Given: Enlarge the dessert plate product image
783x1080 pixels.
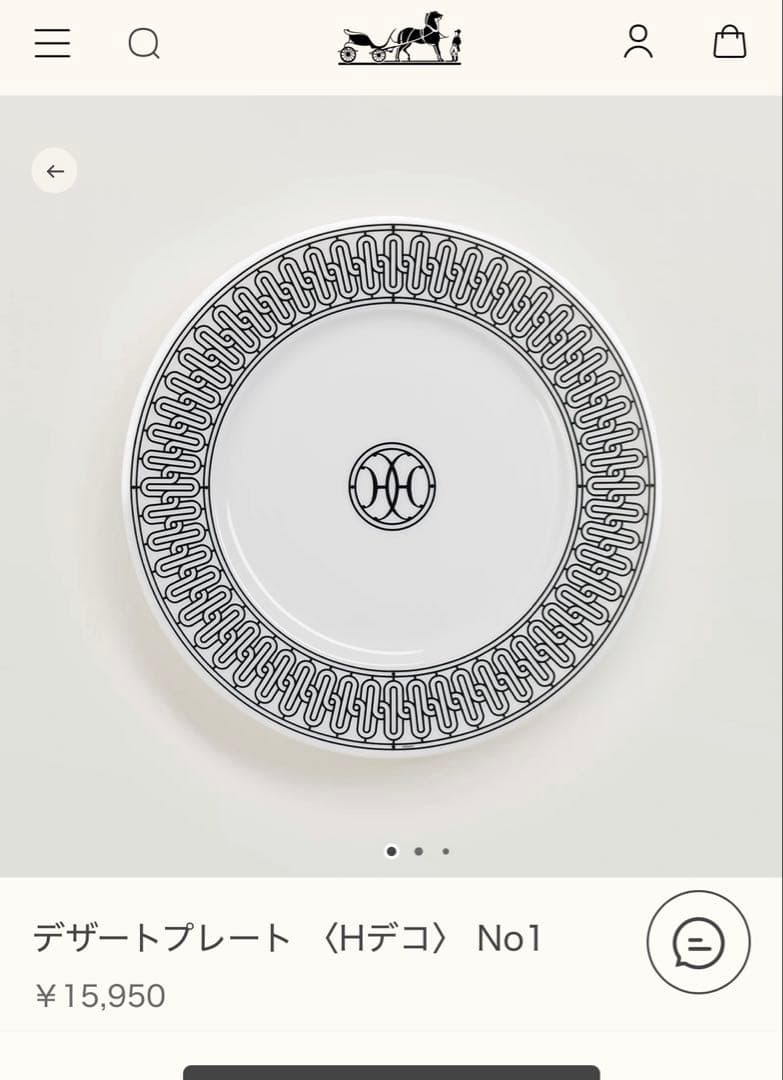Looking at the screenshot, I should point(392,487).
